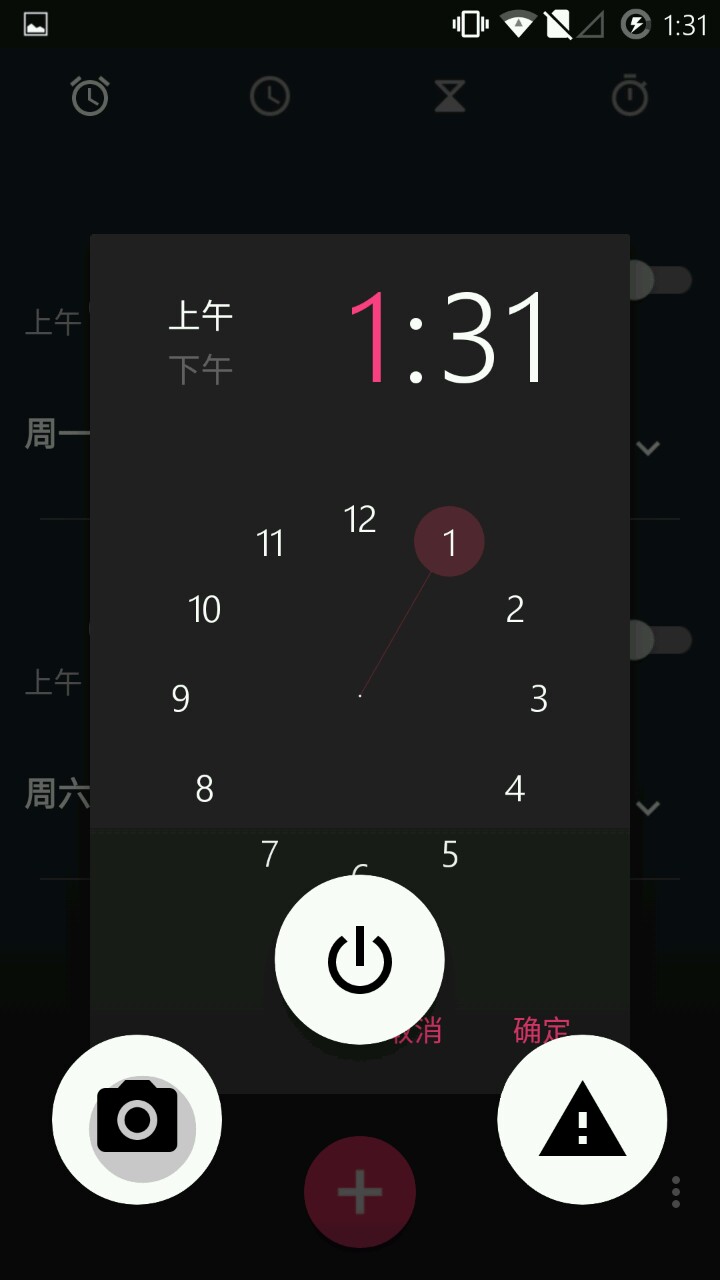Take a screenshot with the camera button
Image resolution: width=720 pixels, height=1280 pixels.
pos(137,1119)
